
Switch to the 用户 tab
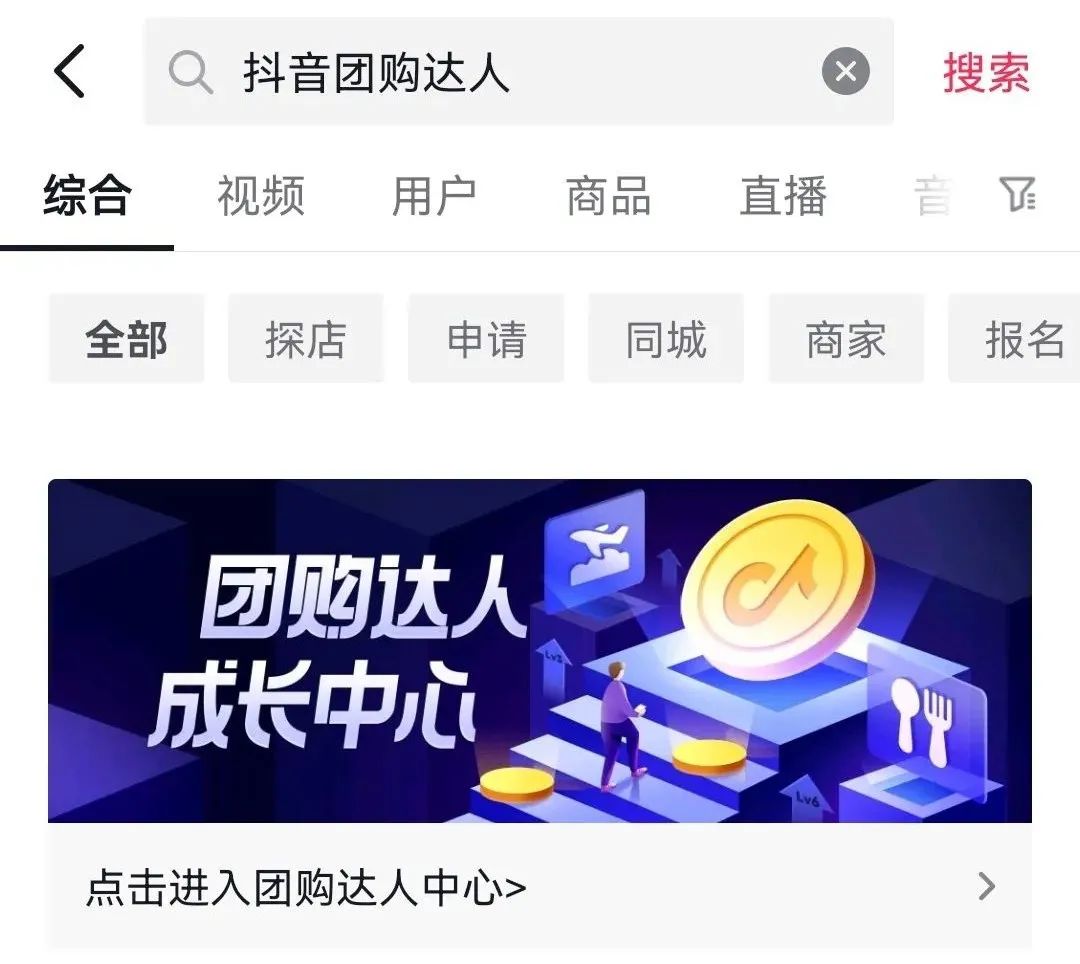tap(434, 195)
